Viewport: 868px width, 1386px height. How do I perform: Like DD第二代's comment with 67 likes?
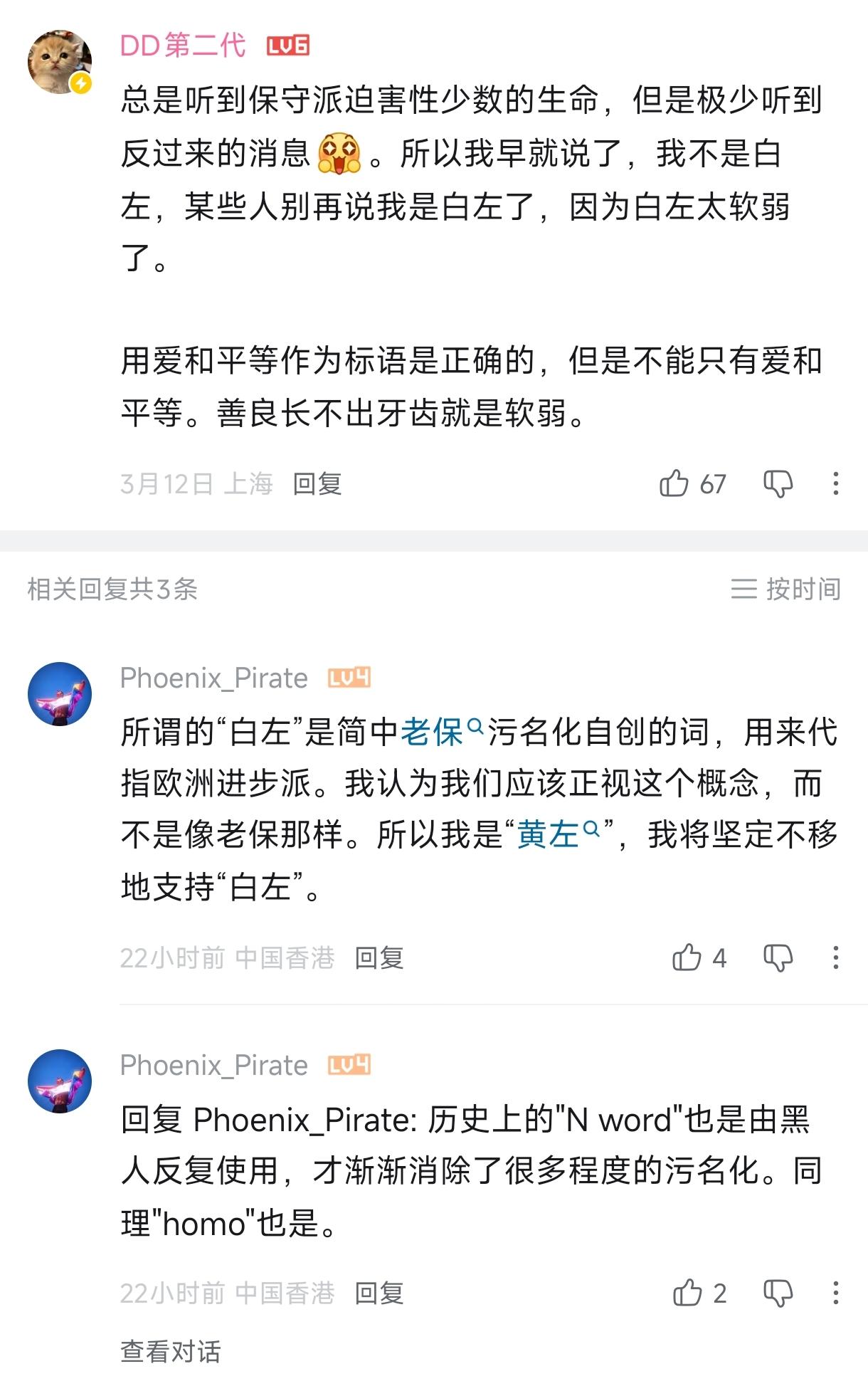(674, 484)
